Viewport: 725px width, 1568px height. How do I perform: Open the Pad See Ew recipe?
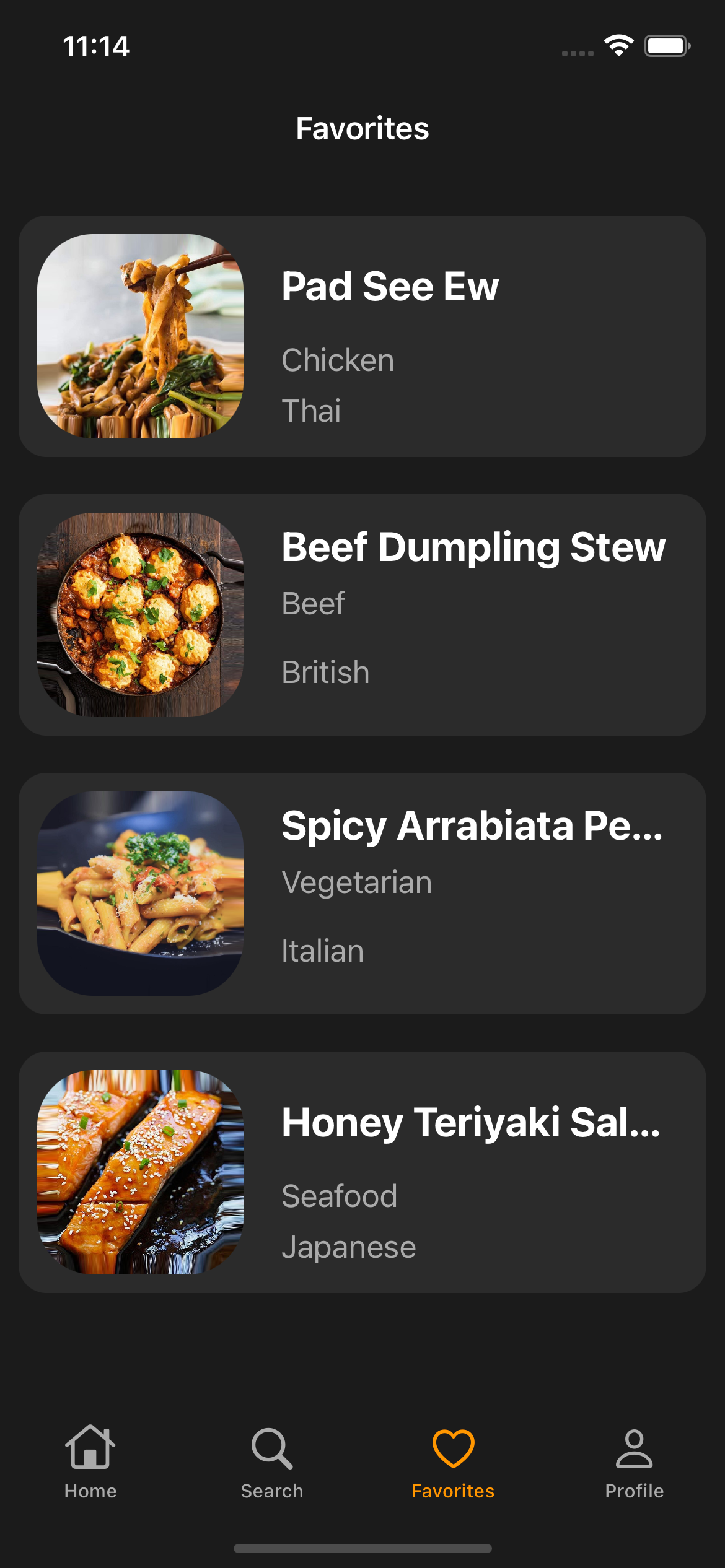click(x=362, y=336)
